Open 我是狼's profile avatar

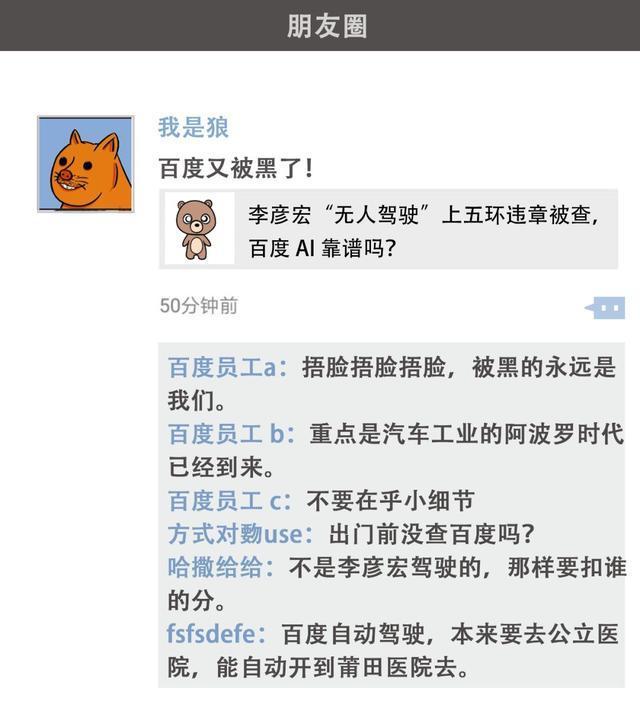click(x=85, y=164)
